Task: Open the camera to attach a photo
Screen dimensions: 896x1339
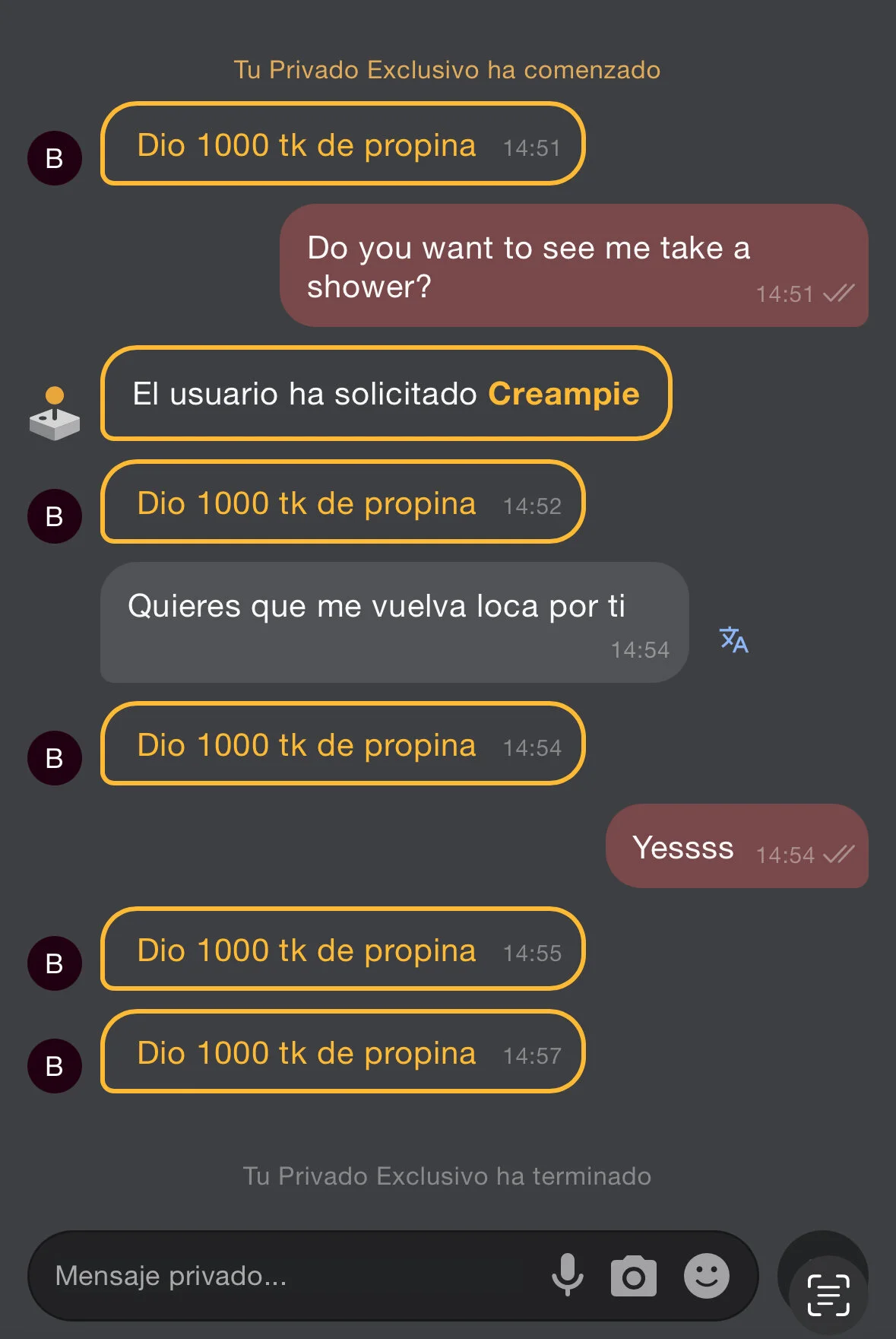Action: point(633,1276)
